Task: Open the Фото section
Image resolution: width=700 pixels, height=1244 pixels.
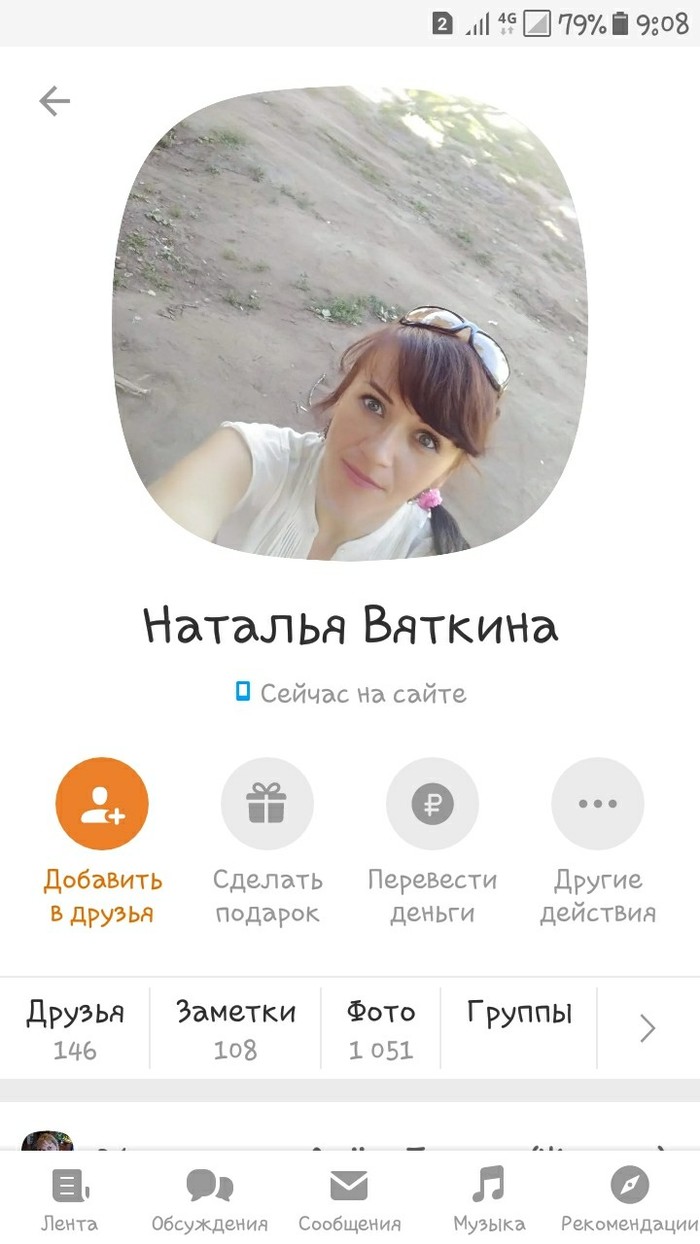Action: coord(380,1029)
